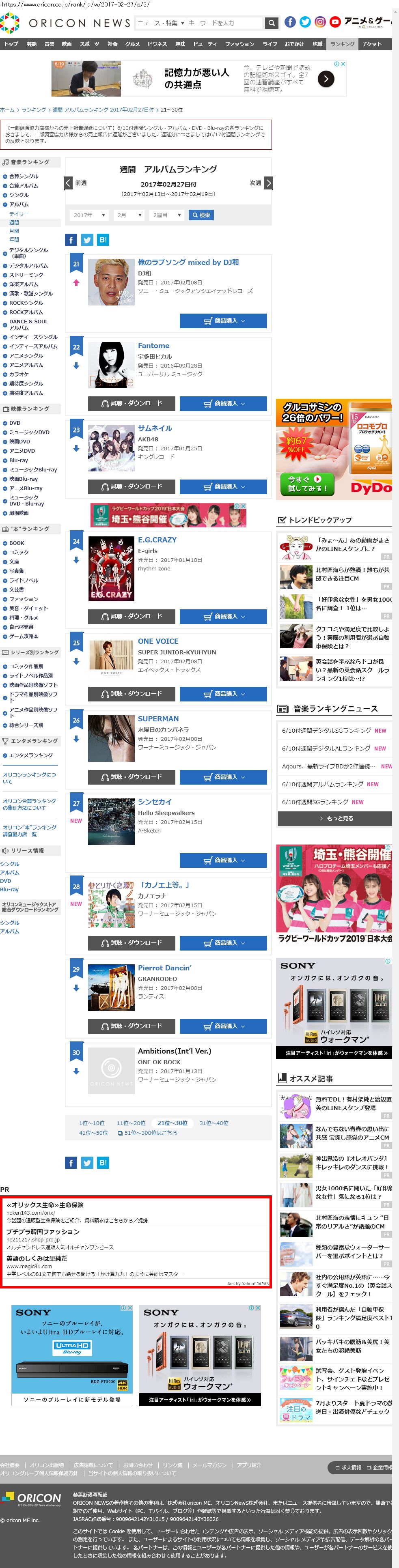Tap 商品購入 button for サムネイル
Image resolution: width=399 pixels, height=1568 pixels.
pyautogui.click(x=223, y=486)
